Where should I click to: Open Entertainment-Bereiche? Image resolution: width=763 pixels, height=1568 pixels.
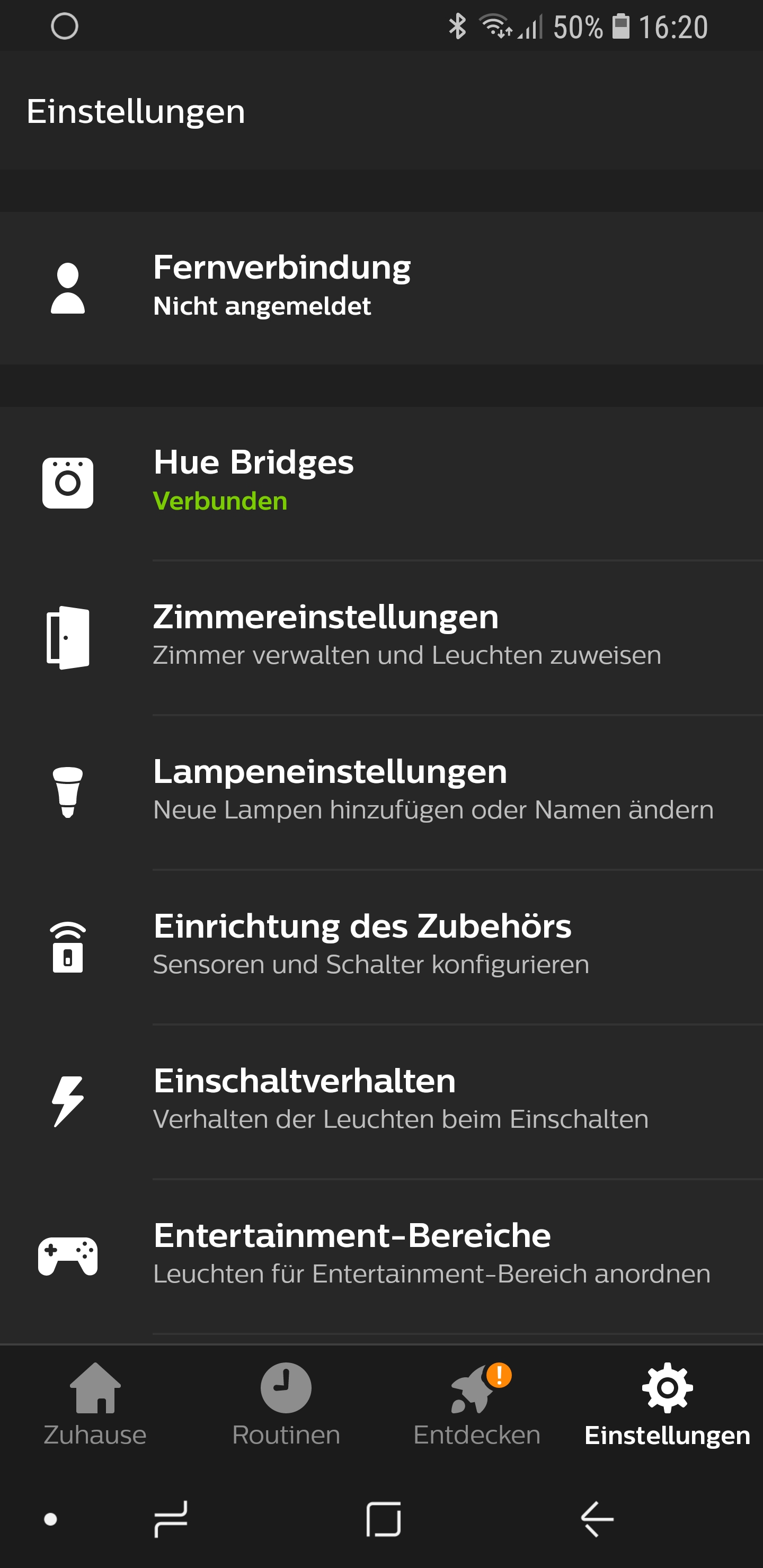tap(381, 1255)
